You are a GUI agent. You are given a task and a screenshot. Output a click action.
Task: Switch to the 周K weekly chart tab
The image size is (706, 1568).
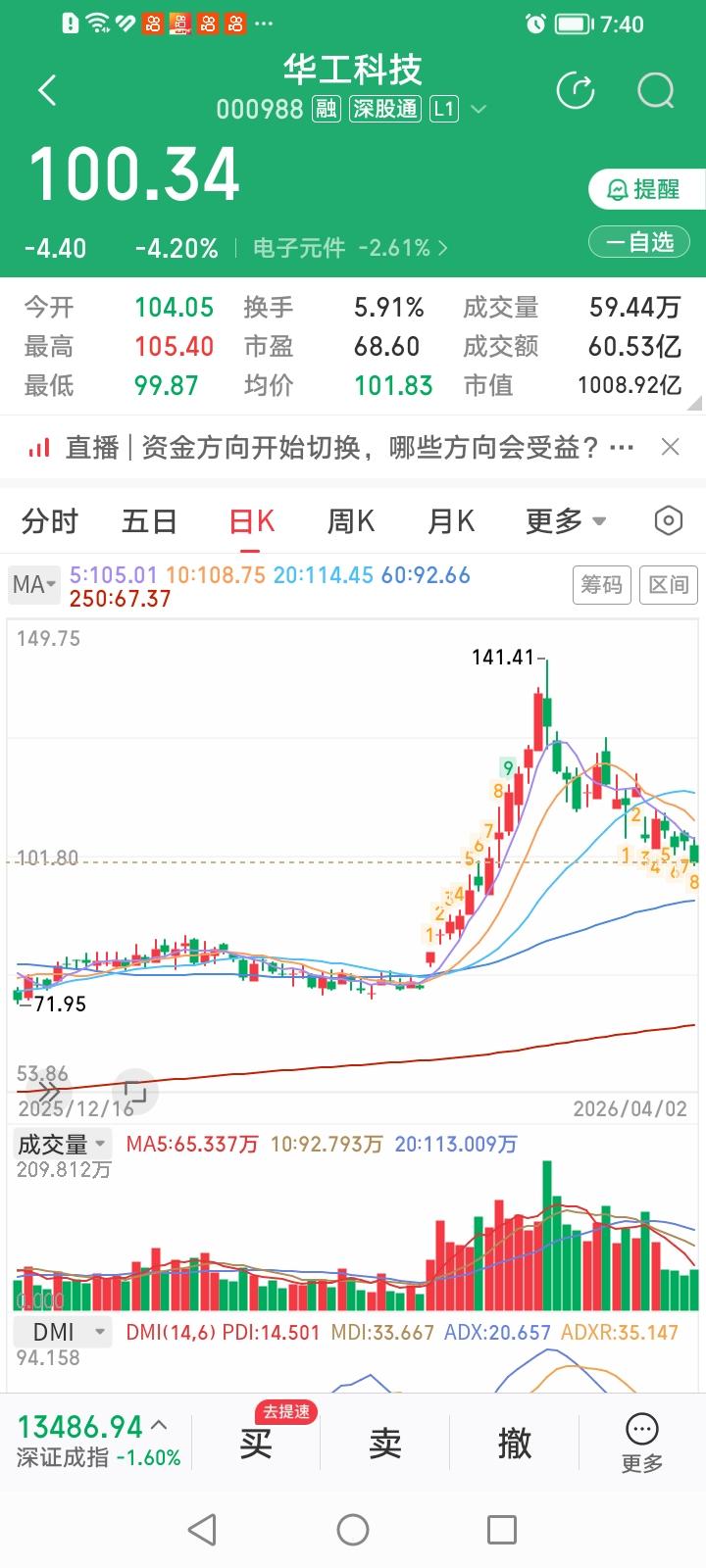[349, 521]
